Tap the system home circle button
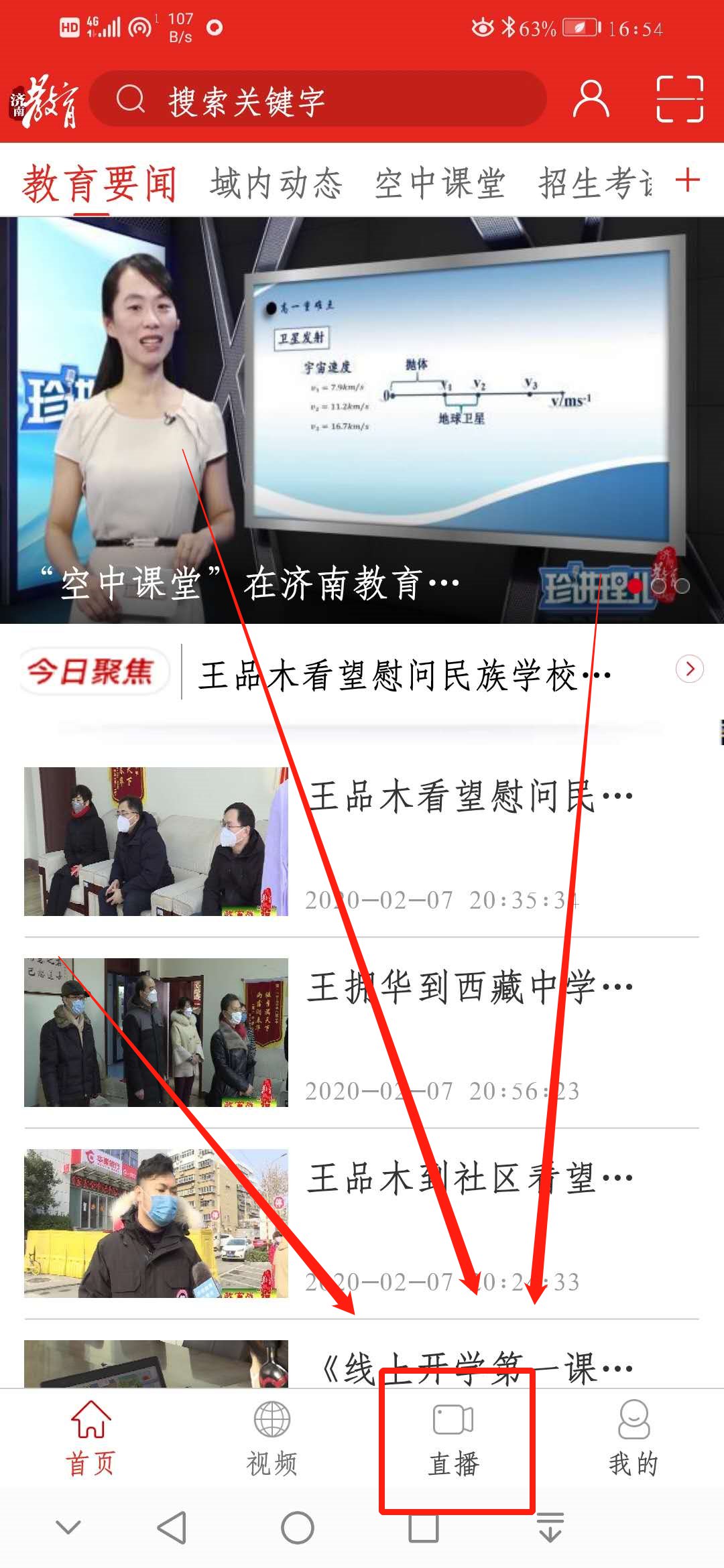Image resolution: width=724 pixels, height=1568 pixels. coord(298,1528)
